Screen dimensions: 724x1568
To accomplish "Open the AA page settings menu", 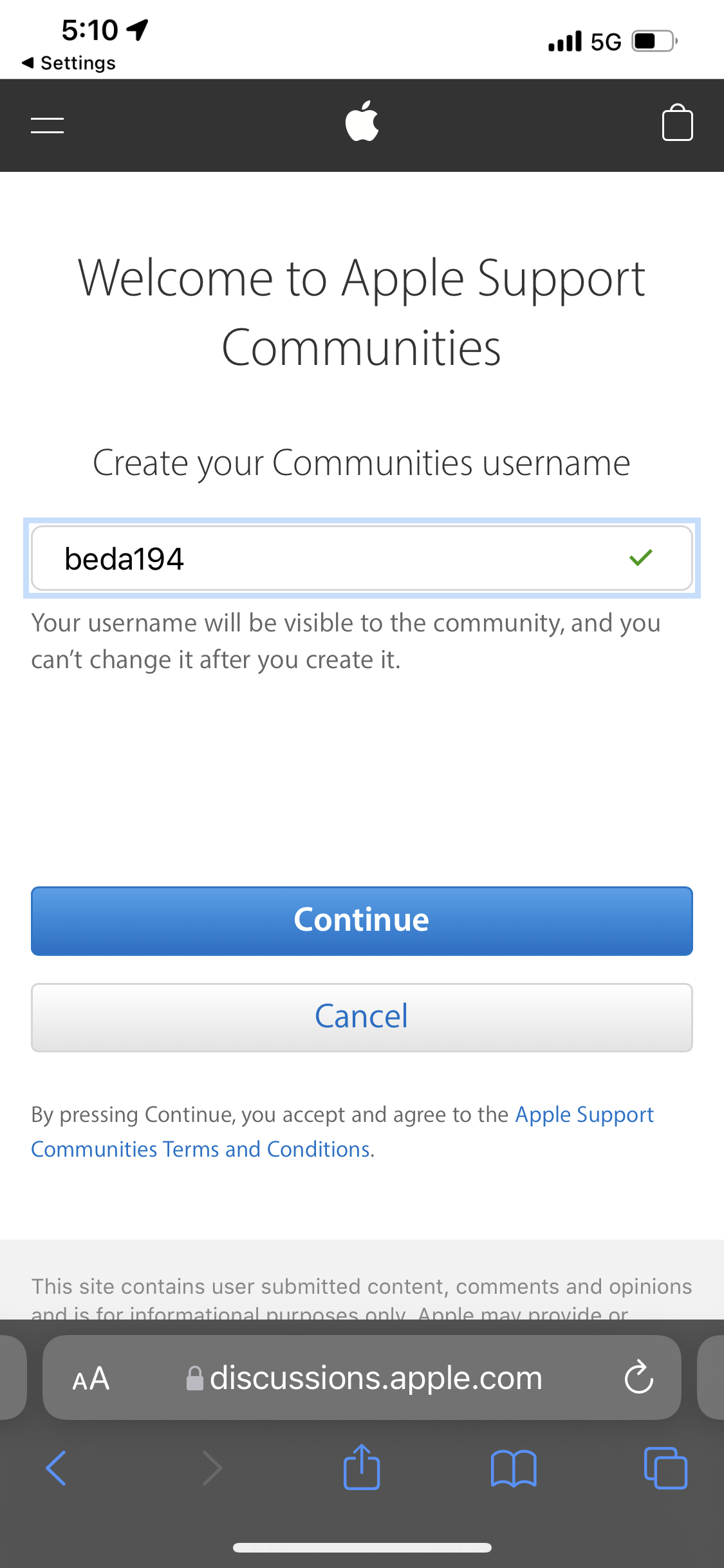I will point(90,1377).
